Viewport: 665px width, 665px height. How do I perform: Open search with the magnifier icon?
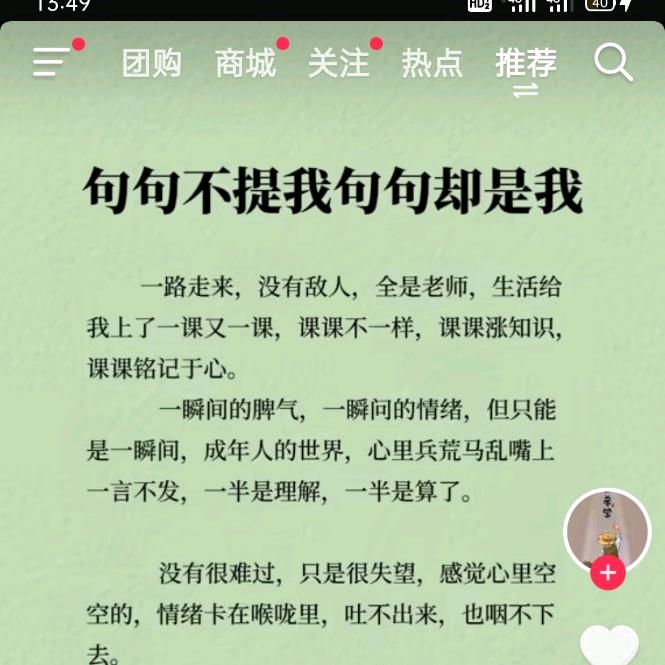613,63
